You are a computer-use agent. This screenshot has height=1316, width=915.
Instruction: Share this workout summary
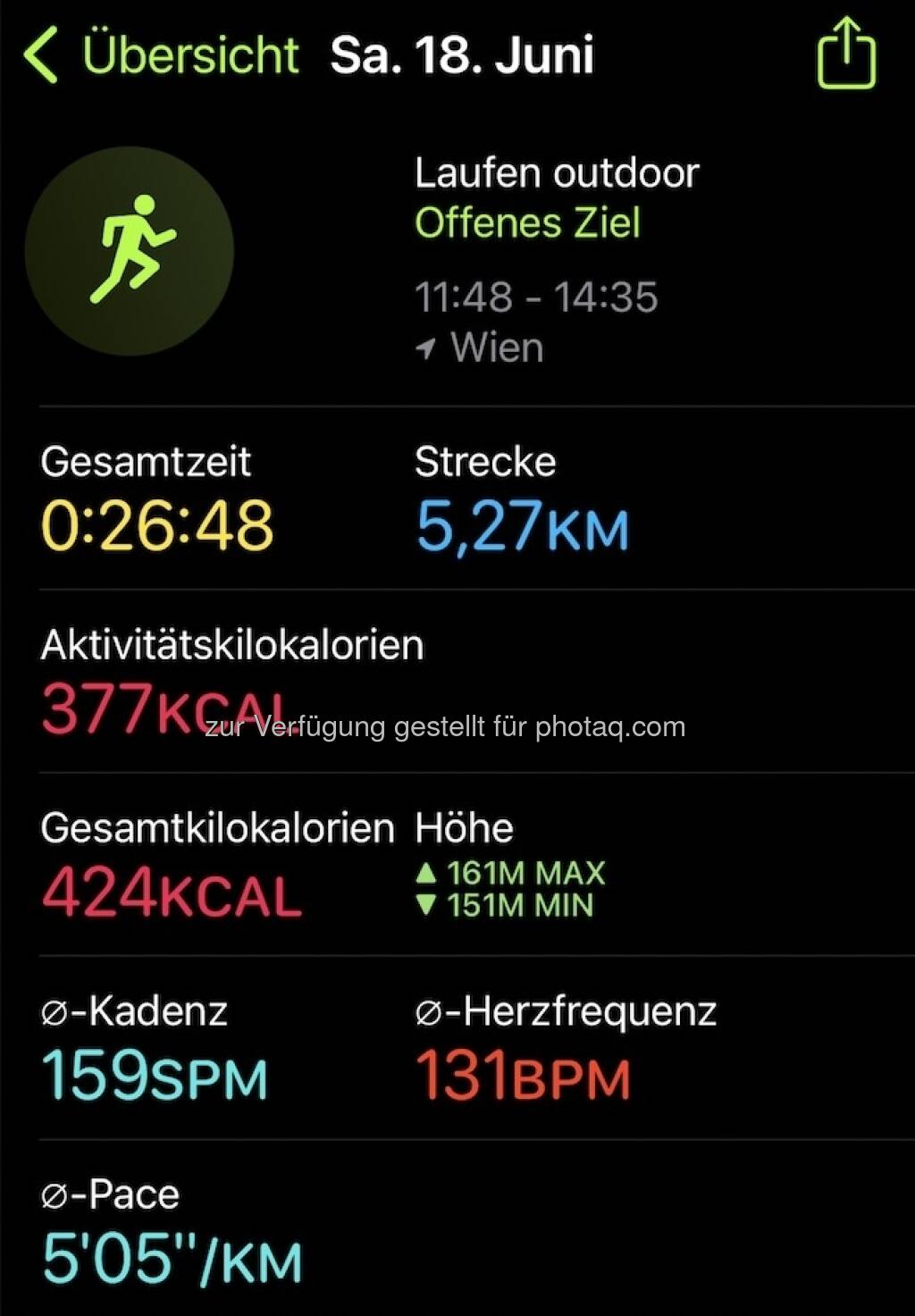pos(845,54)
